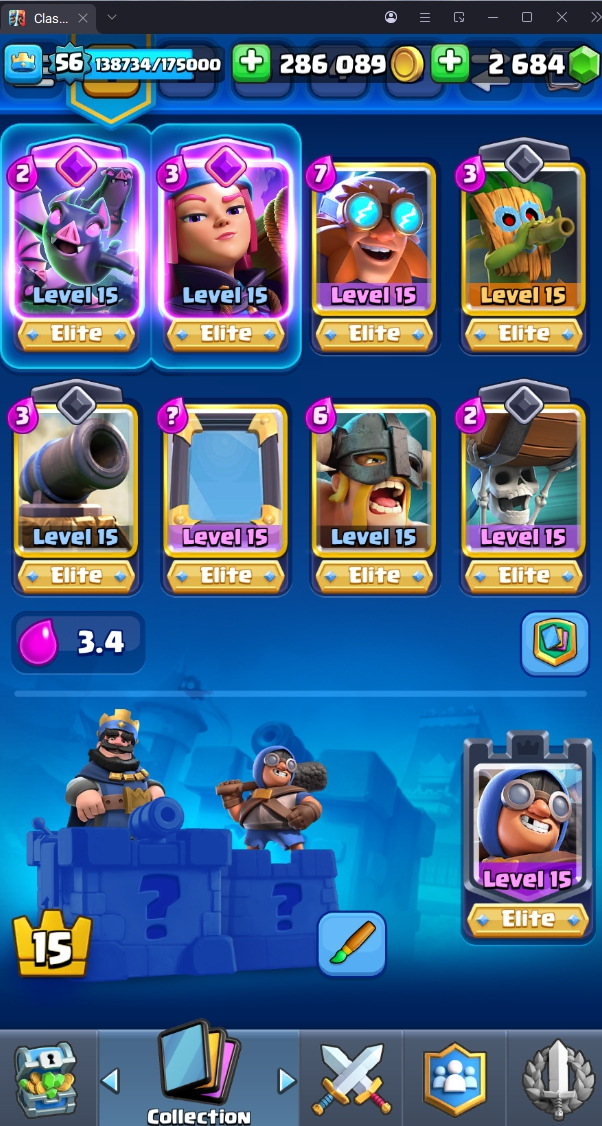Go to the Events sword emblem tab

(557, 1079)
